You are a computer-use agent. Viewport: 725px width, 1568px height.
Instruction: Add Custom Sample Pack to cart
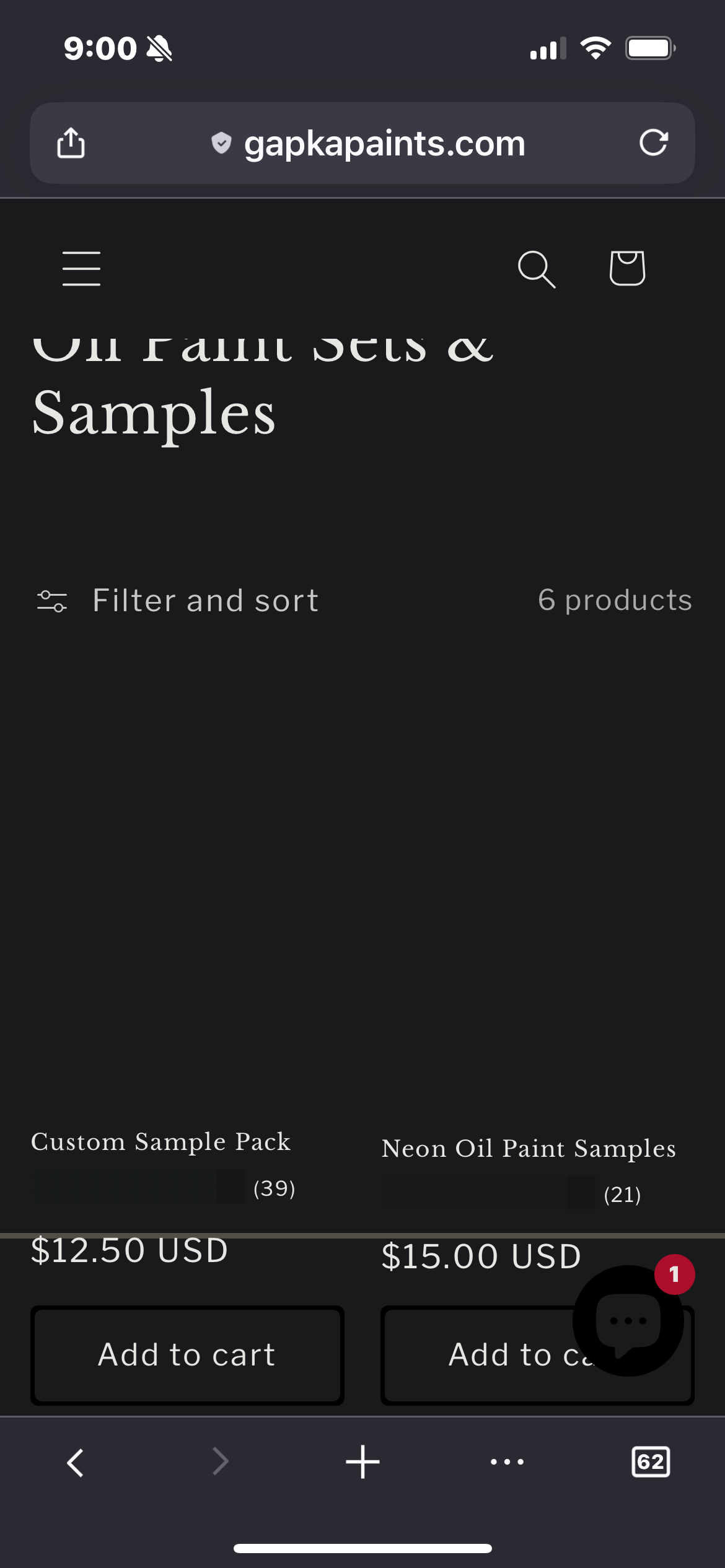(x=187, y=1355)
